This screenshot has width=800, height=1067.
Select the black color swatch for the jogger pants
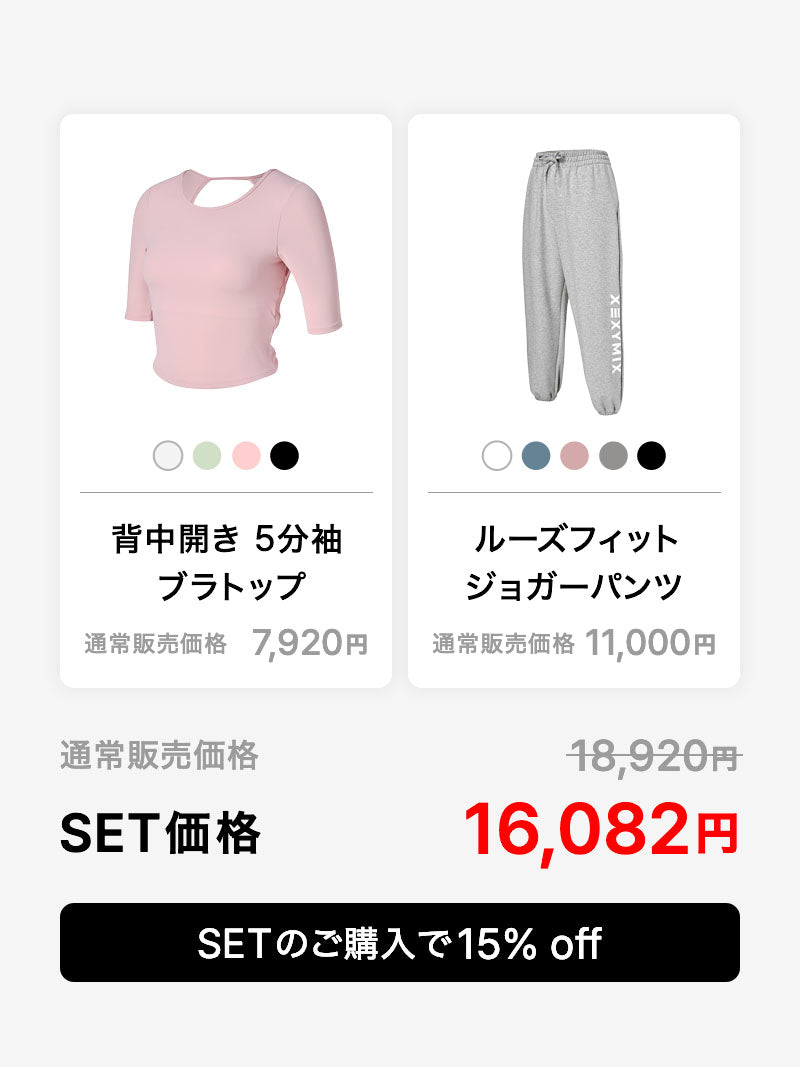pos(649,456)
